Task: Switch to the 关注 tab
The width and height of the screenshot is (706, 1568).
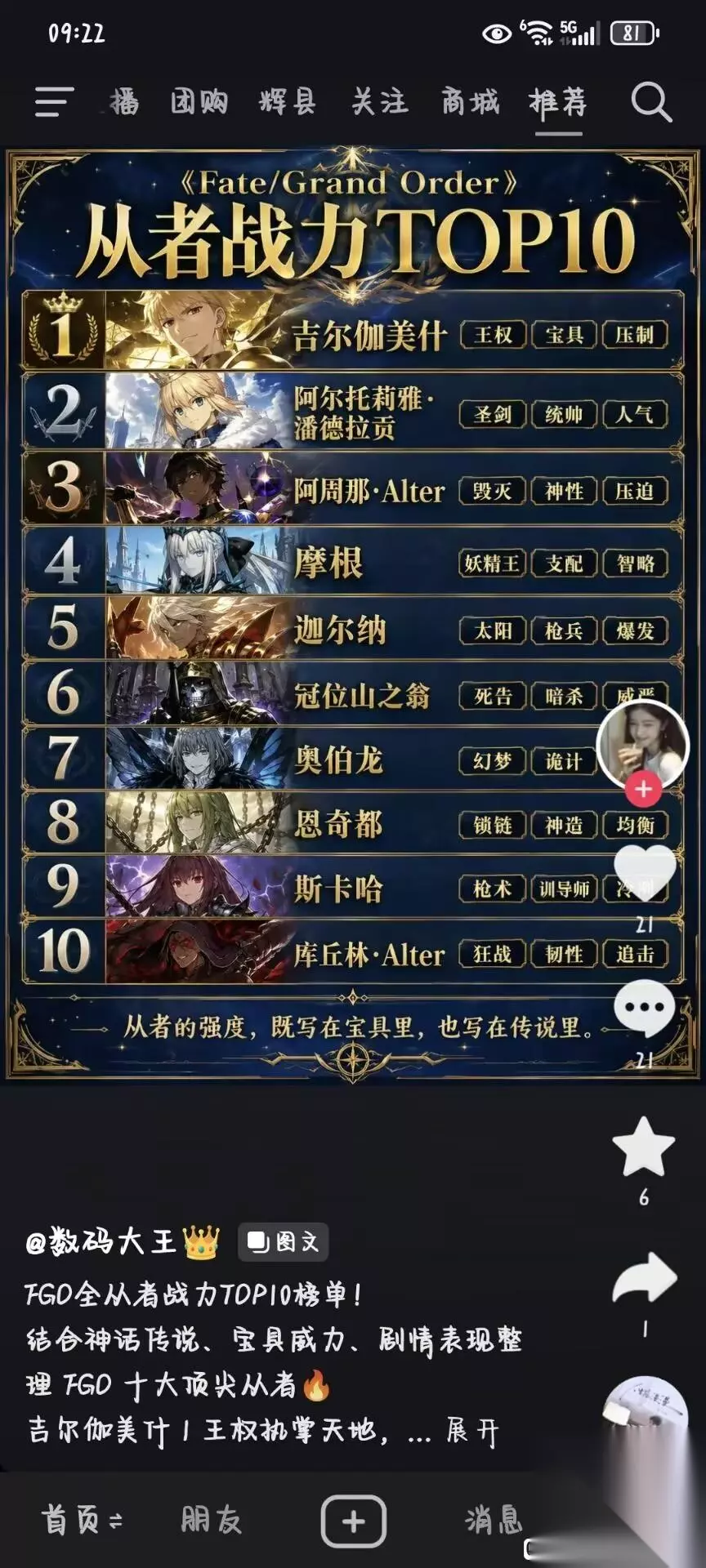Action: [379, 102]
